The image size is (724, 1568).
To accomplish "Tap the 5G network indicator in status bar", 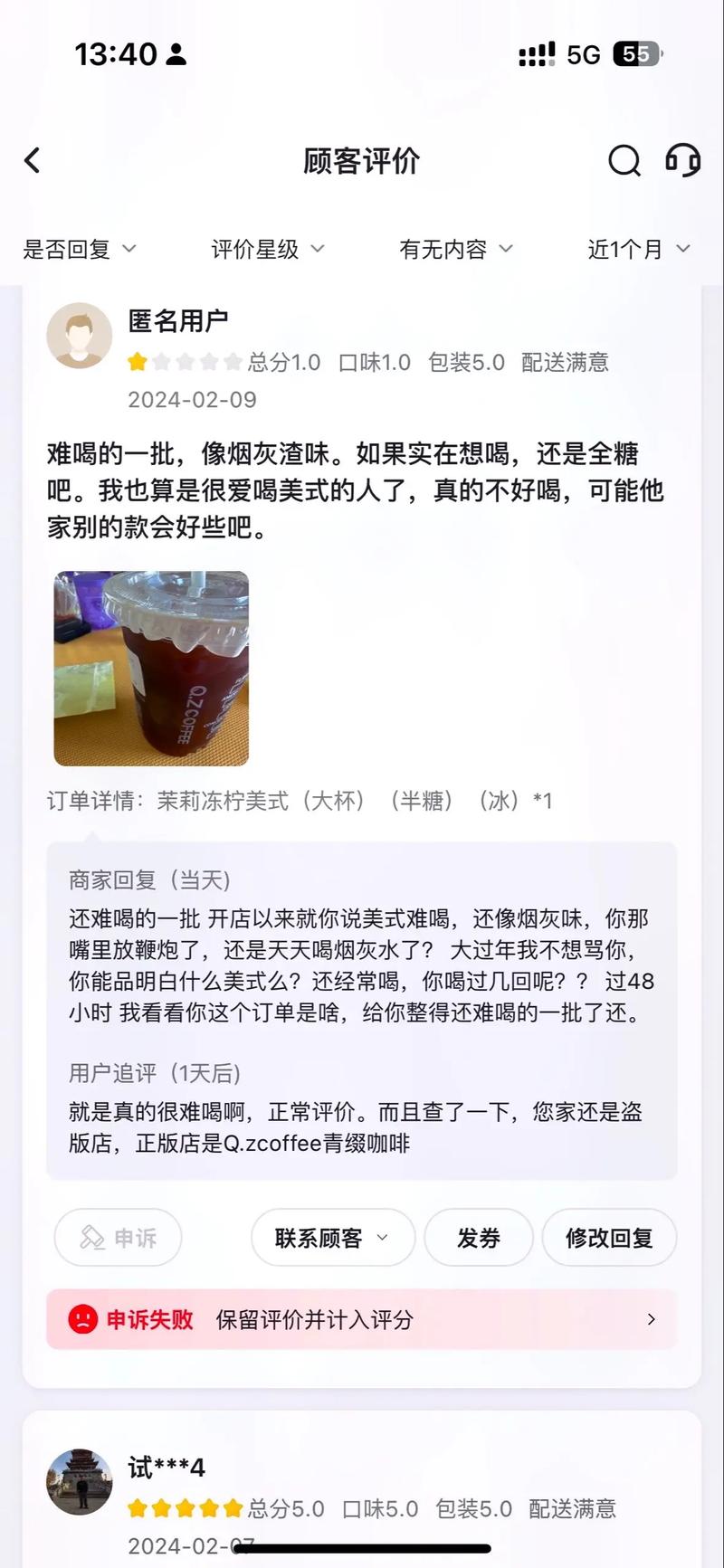I will tap(585, 54).
